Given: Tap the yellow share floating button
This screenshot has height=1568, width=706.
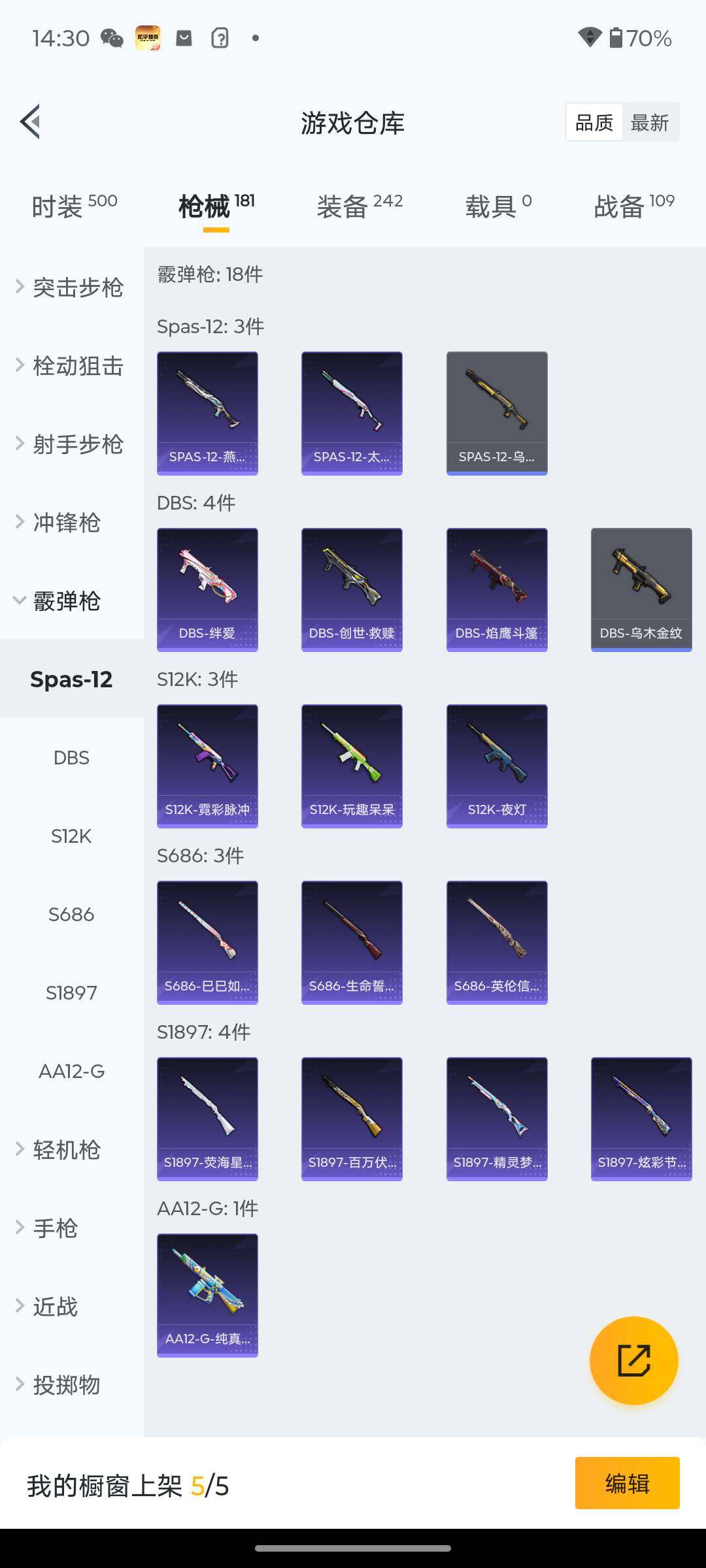Looking at the screenshot, I should pos(633,1360).
